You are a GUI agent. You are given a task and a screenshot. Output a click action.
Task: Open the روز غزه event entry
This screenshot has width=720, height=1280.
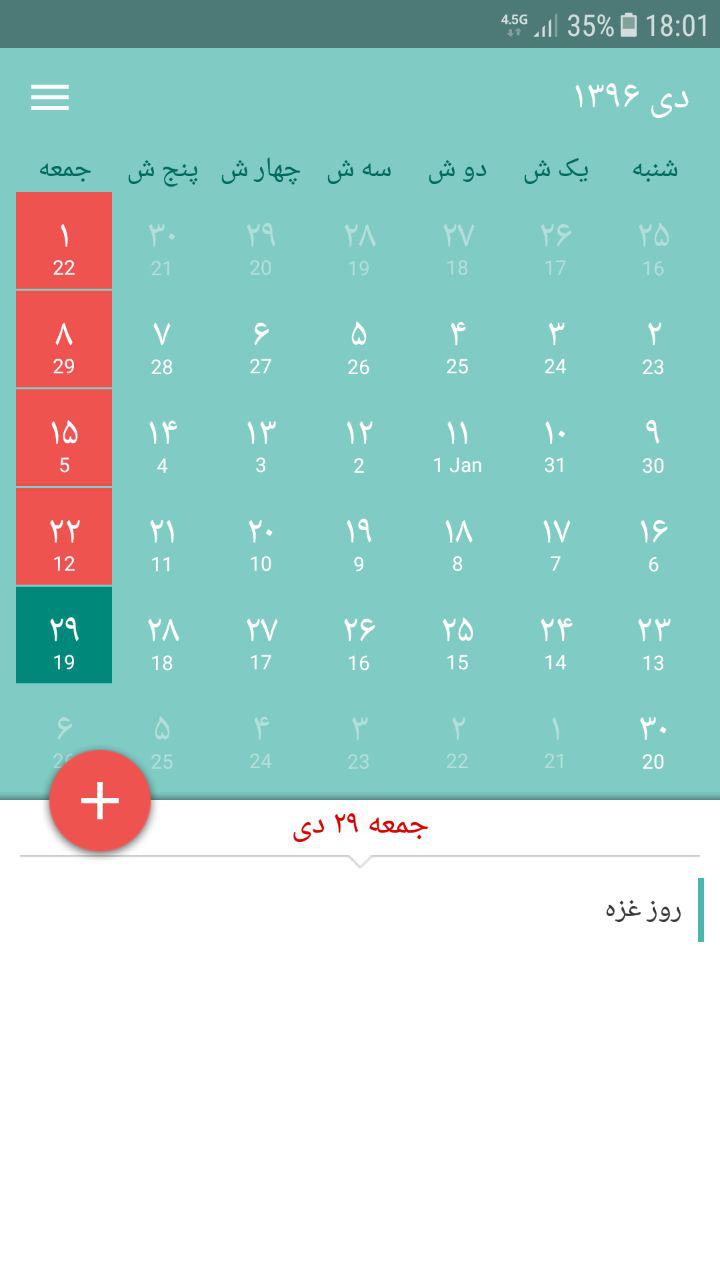(x=360, y=910)
